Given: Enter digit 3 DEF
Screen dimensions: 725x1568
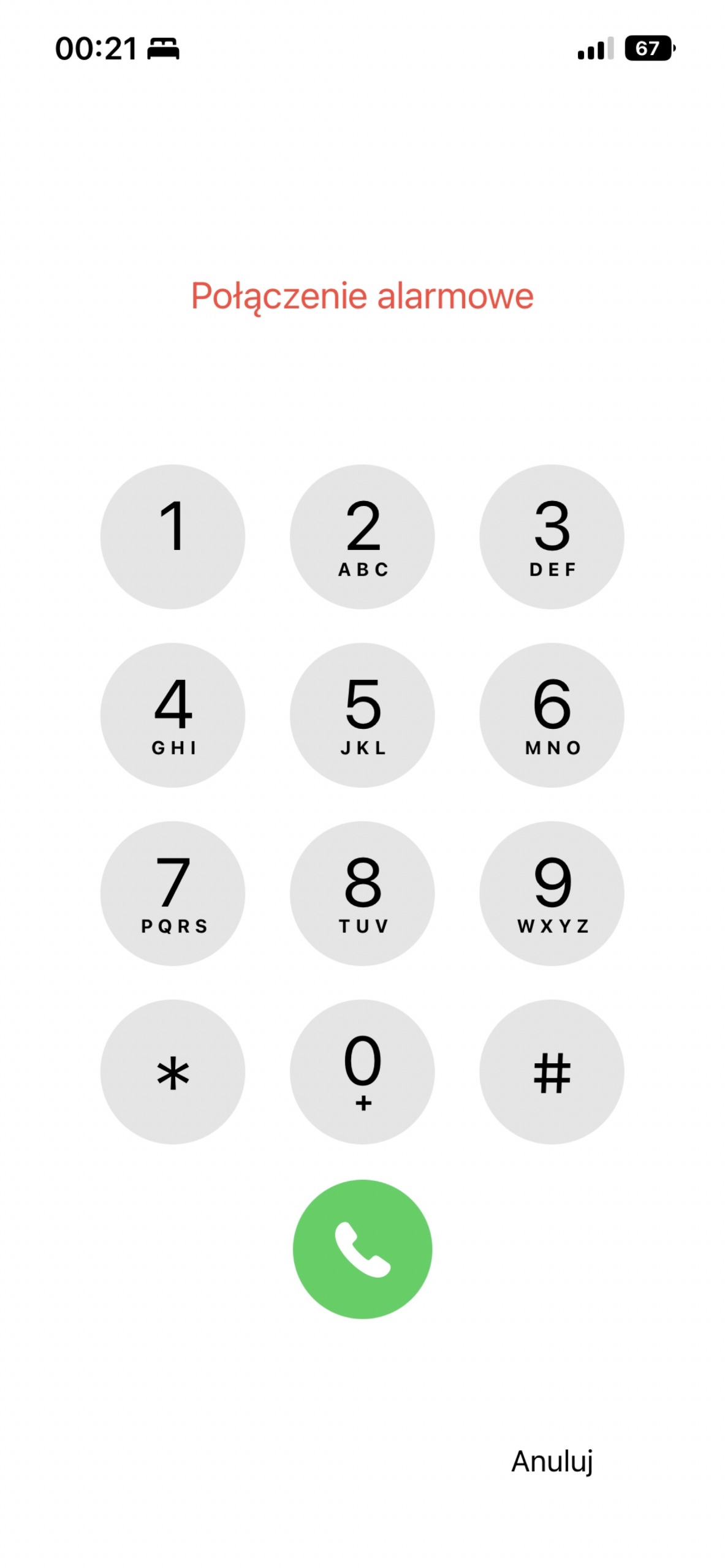Looking at the screenshot, I should click(552, 537).
